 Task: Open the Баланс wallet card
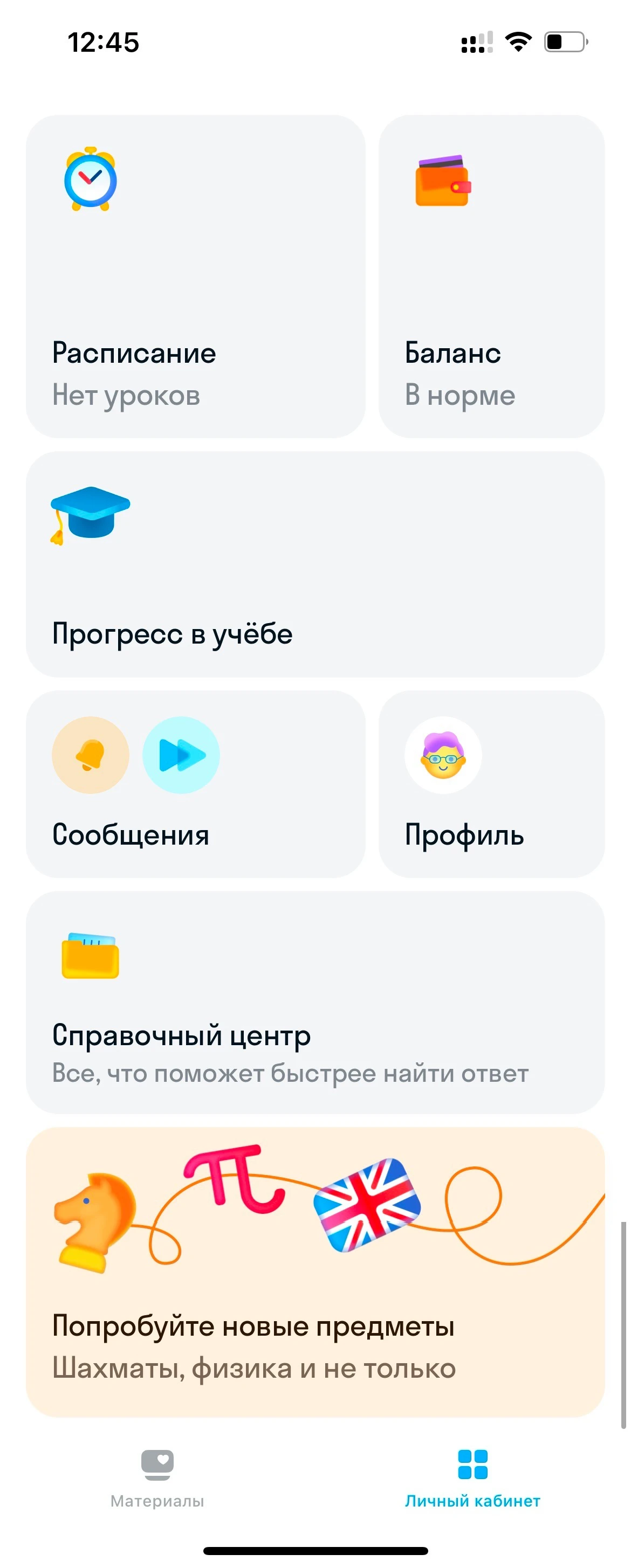point(491,277)
